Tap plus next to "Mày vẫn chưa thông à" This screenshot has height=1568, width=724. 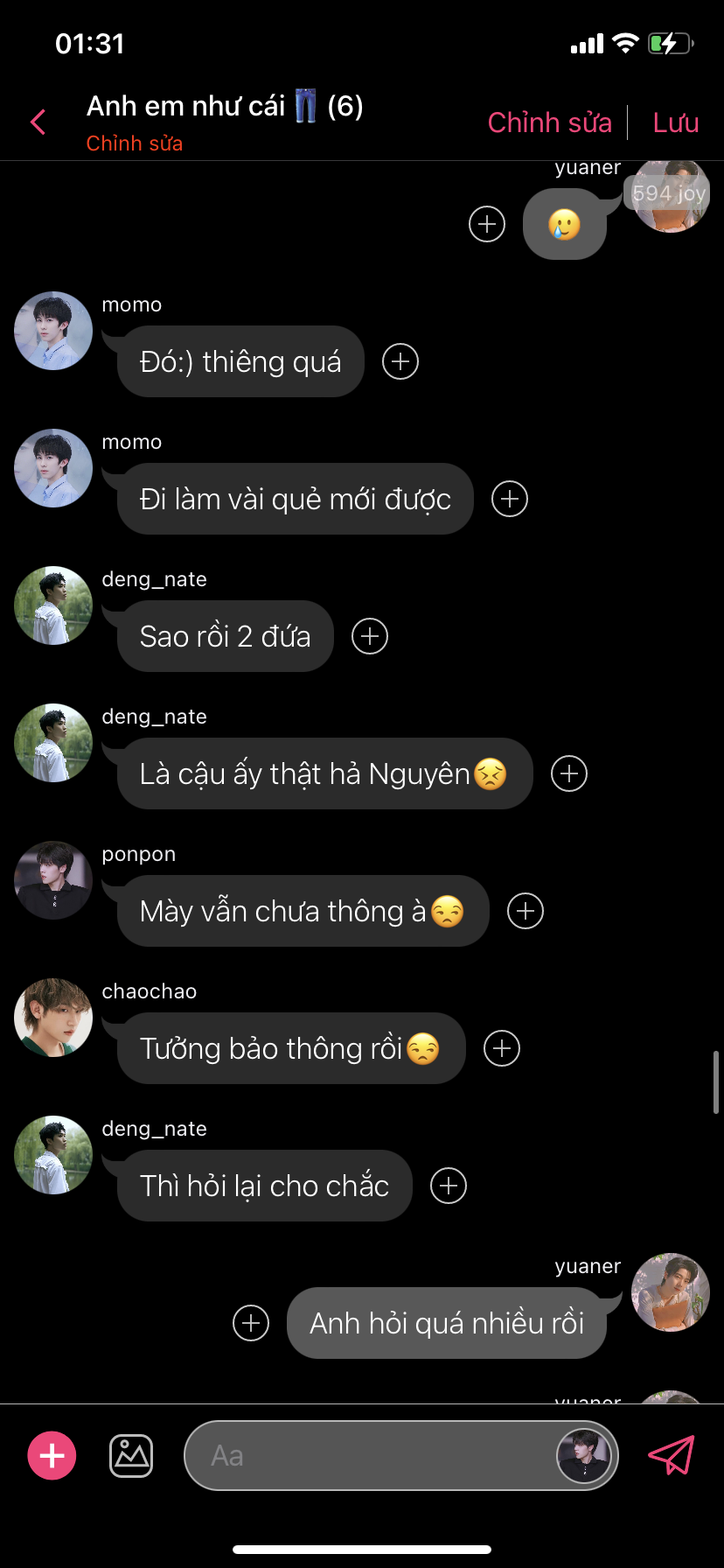526,911
